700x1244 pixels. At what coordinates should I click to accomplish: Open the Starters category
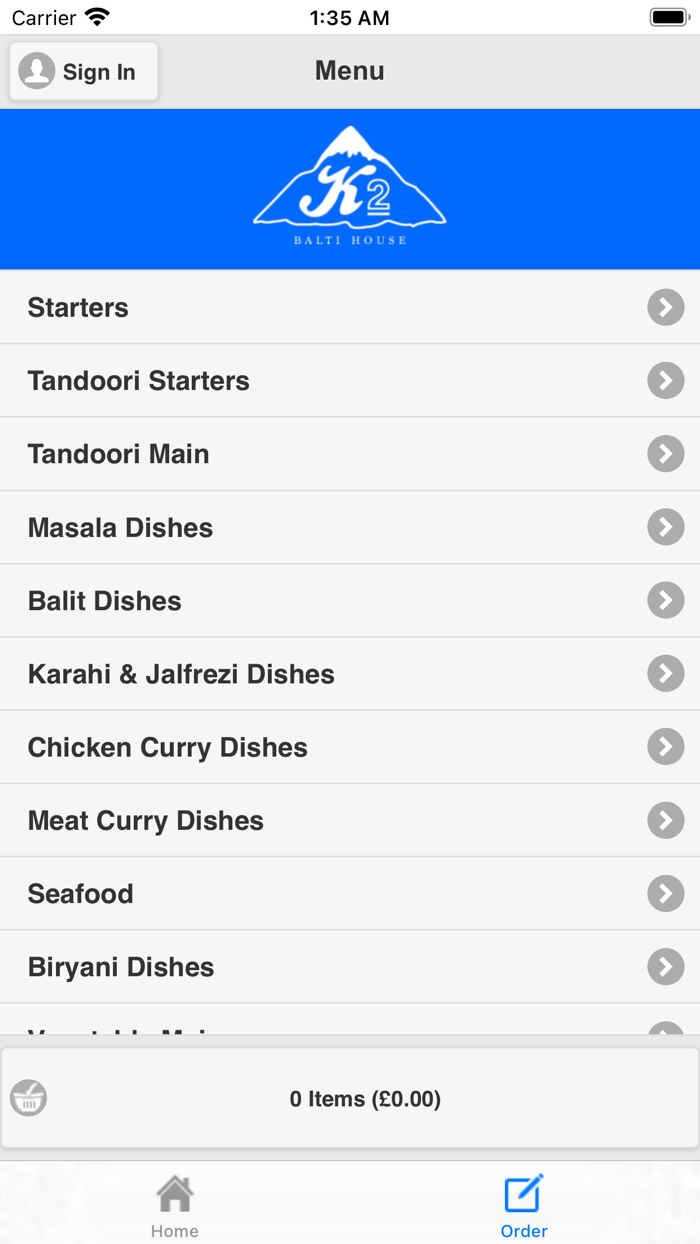point(350,308)
